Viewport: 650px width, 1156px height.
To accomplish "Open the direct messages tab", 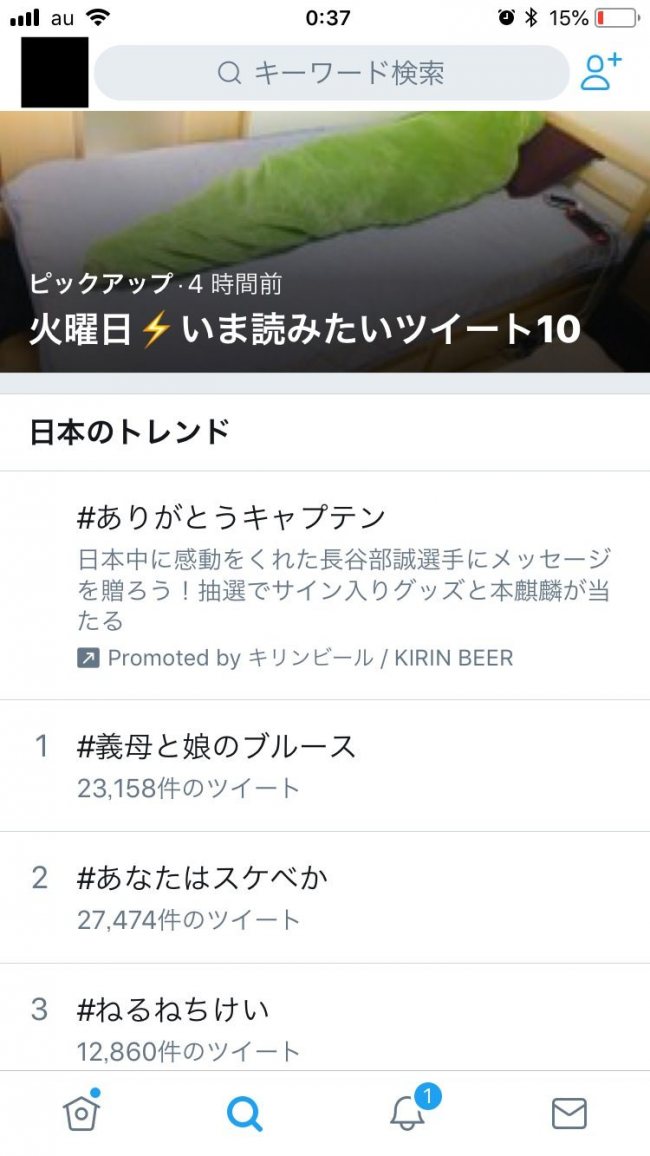I will (569, 1113).
